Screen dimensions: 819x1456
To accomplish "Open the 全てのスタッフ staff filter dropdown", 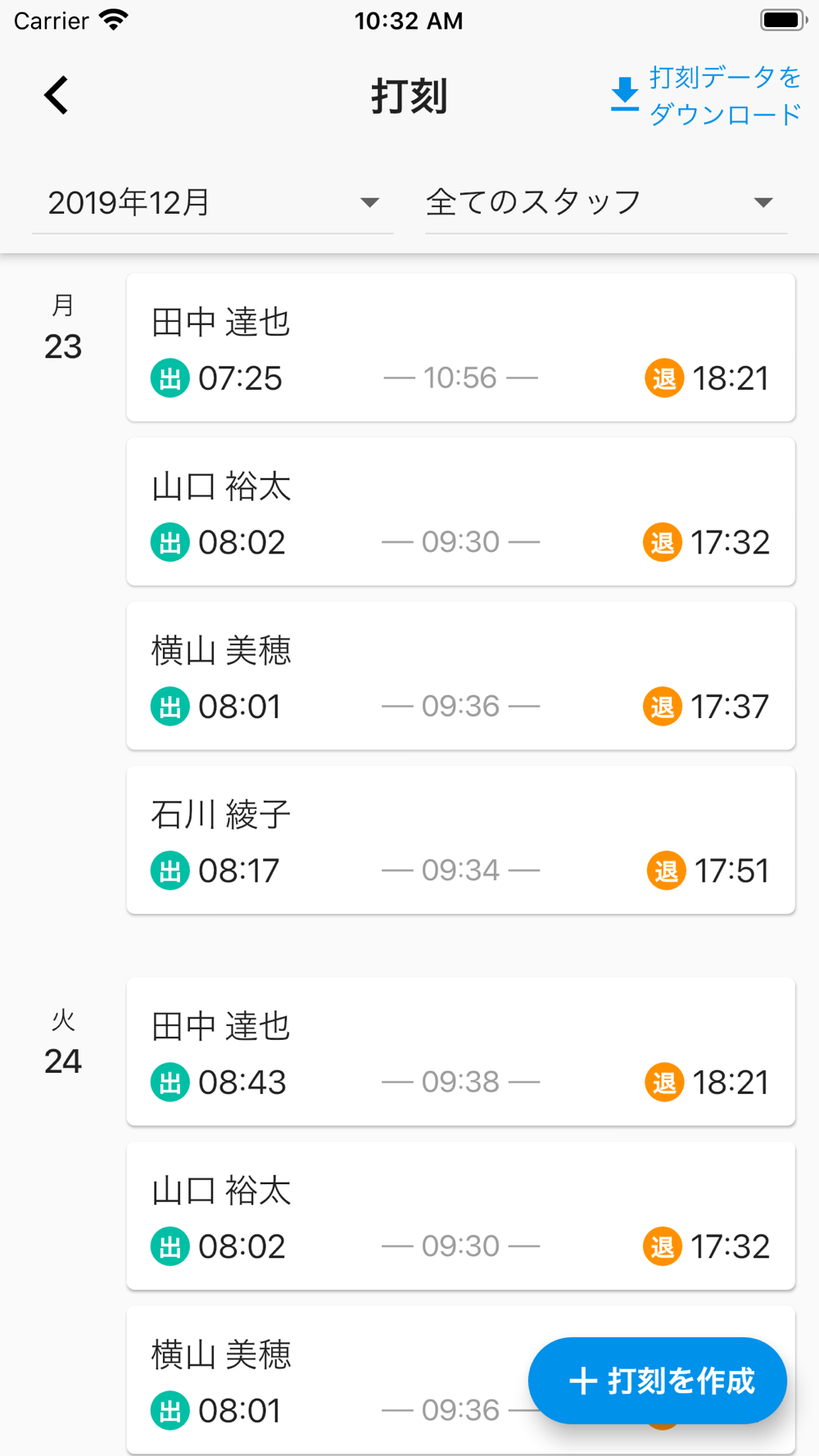I will point(606,202).
